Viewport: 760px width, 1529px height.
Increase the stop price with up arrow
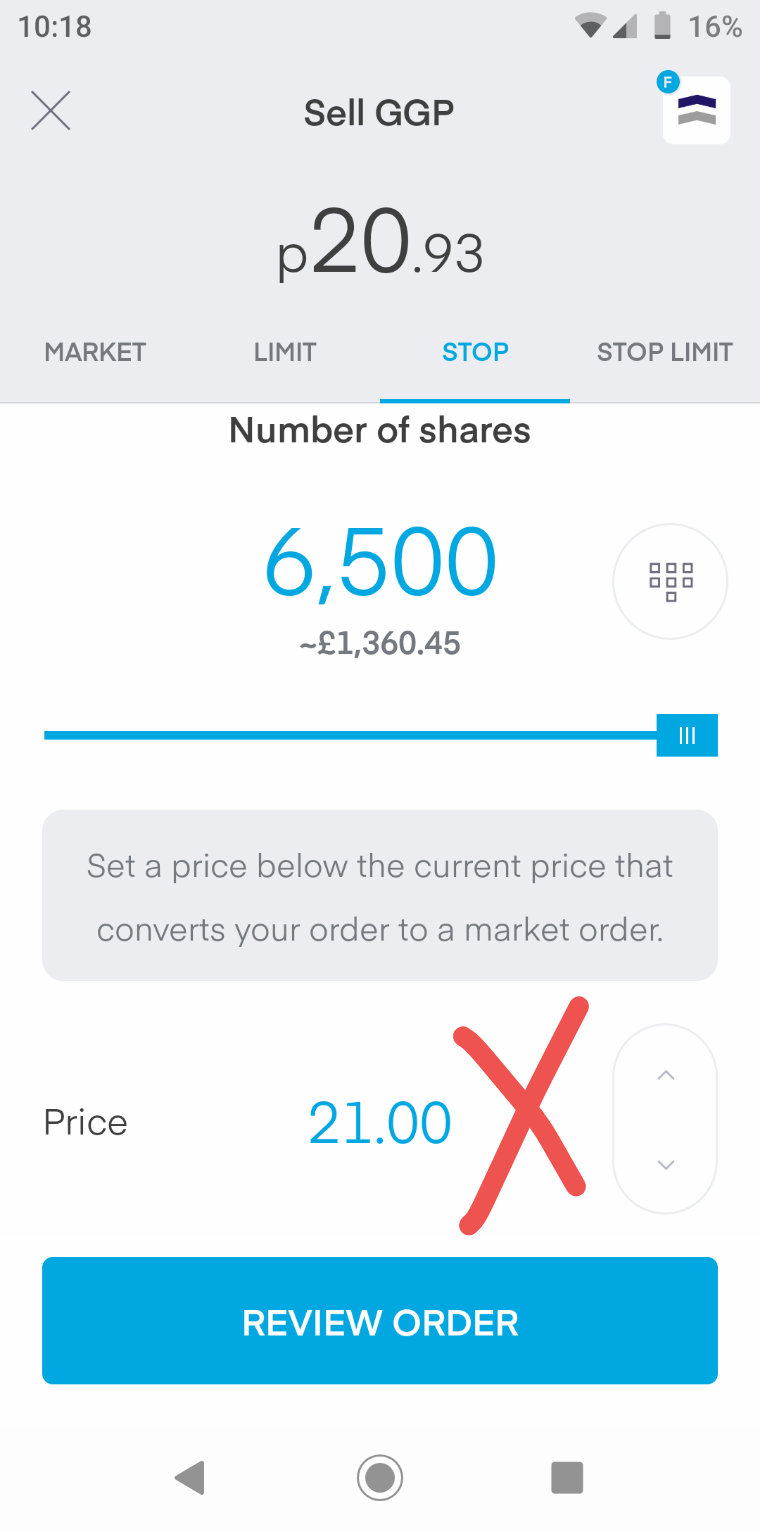coord(665,1076)
